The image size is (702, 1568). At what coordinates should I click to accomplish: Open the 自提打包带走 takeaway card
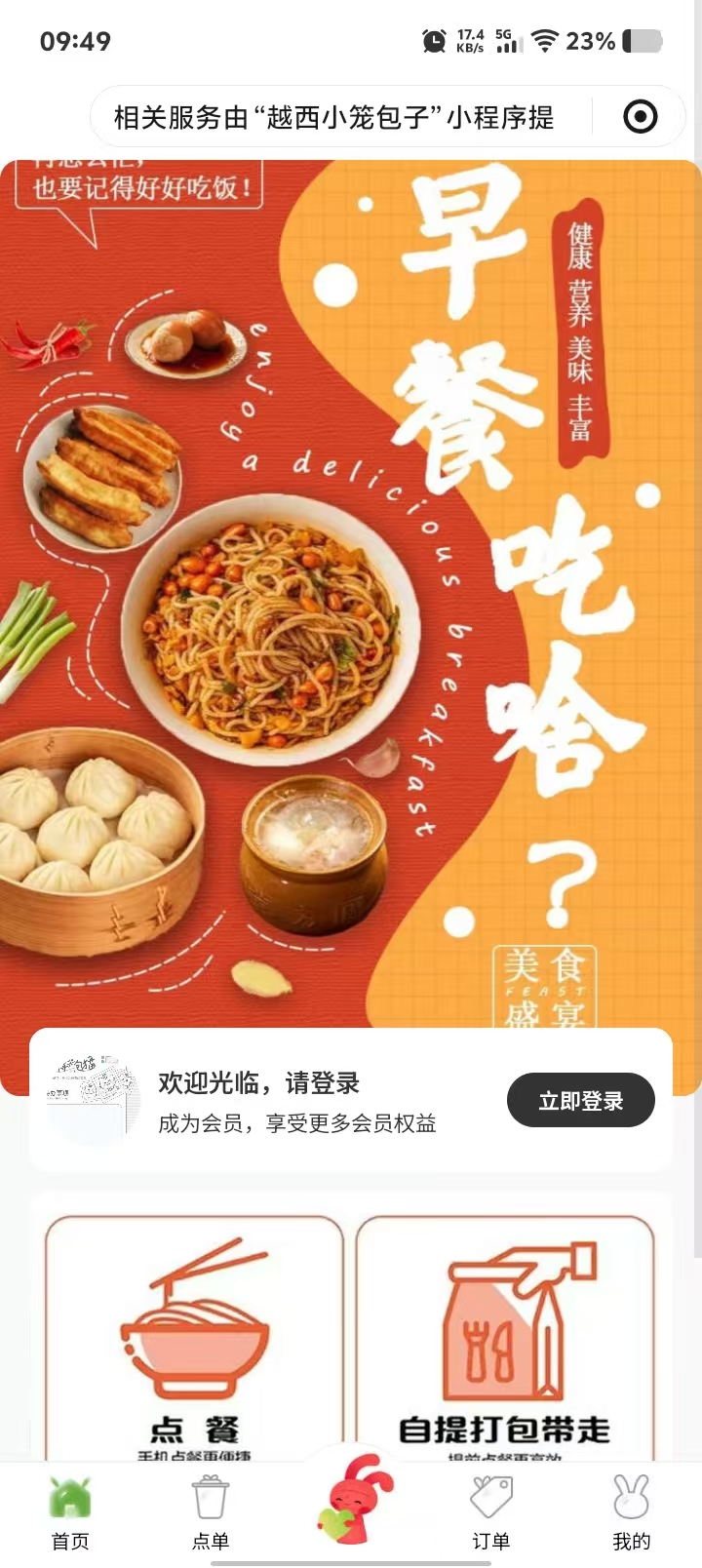pos(504,1341)
